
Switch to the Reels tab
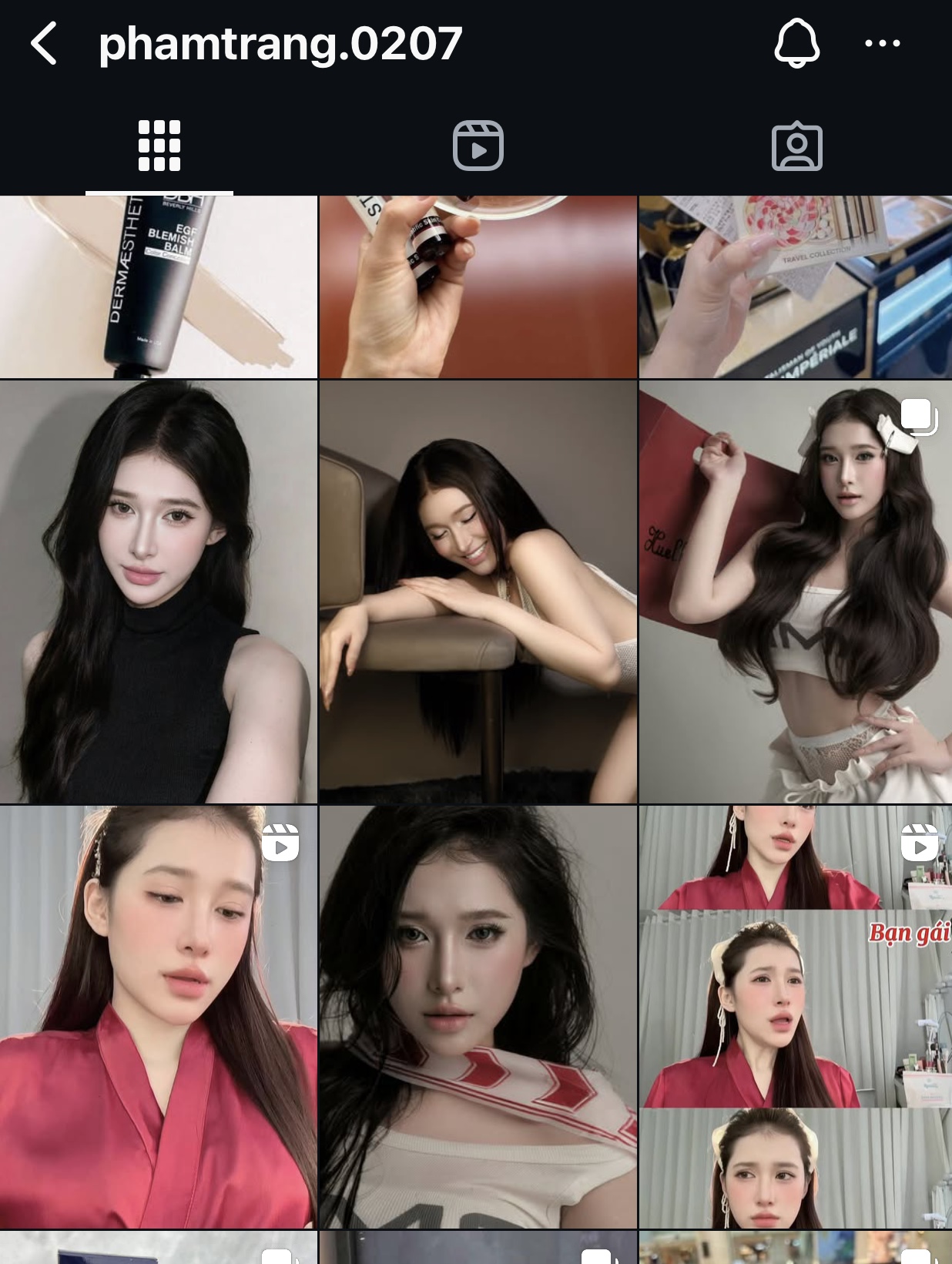tap(478, 146)
